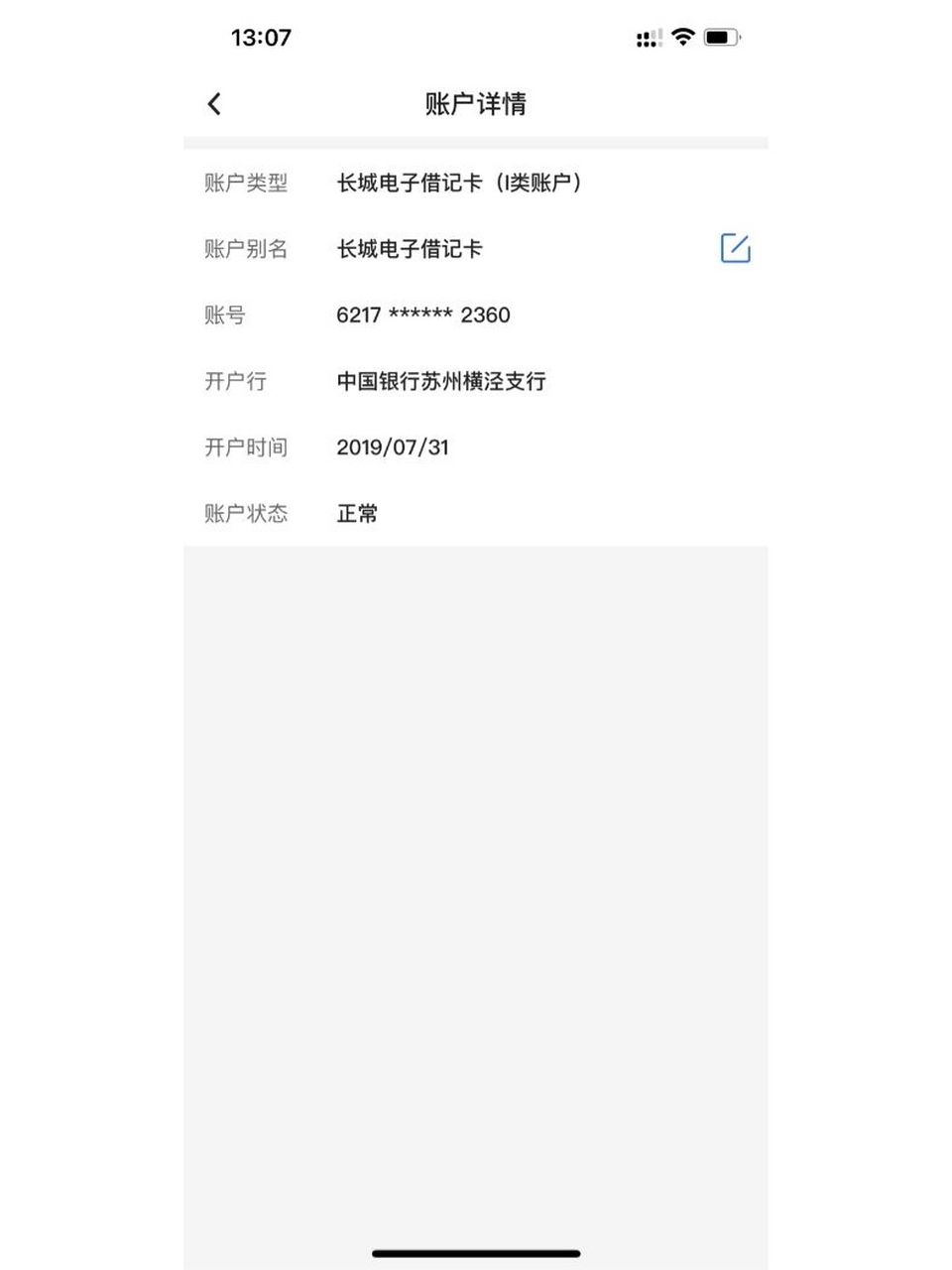This screenshot has height=1270, width=952.
Task: Select the 账户状态 value 正常
Action: click(x=355, y=513)
